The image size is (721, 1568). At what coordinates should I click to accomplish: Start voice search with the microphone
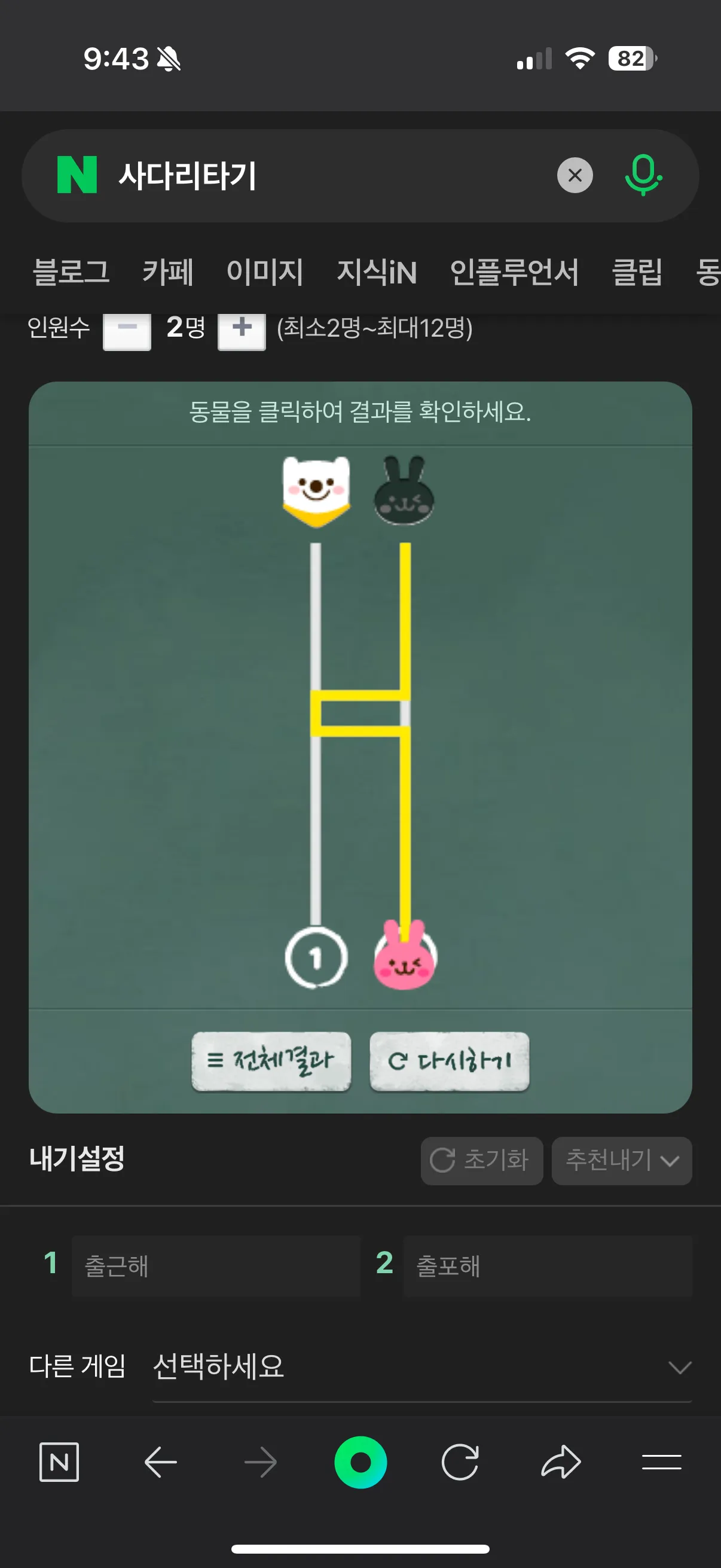(643, 175)
